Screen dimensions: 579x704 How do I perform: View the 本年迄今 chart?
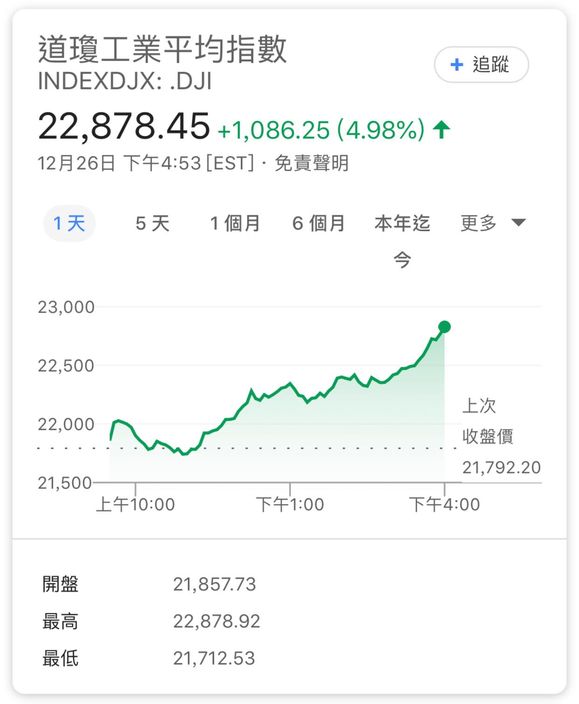coord(402,241)
